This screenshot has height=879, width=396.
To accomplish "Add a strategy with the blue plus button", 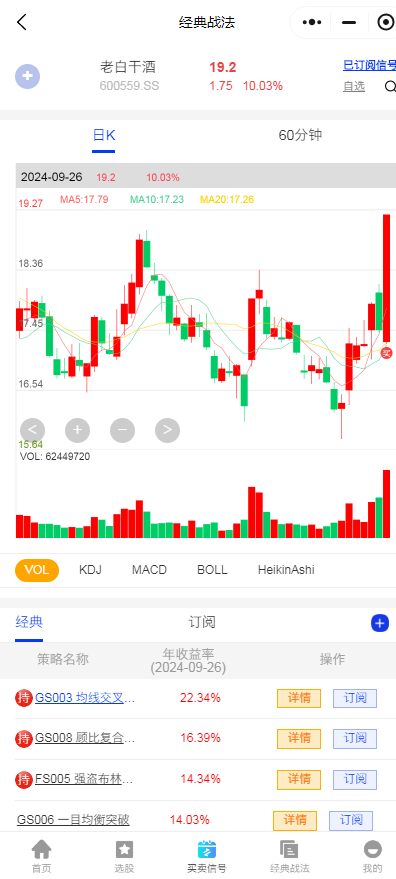I will (x=380, y=623).
